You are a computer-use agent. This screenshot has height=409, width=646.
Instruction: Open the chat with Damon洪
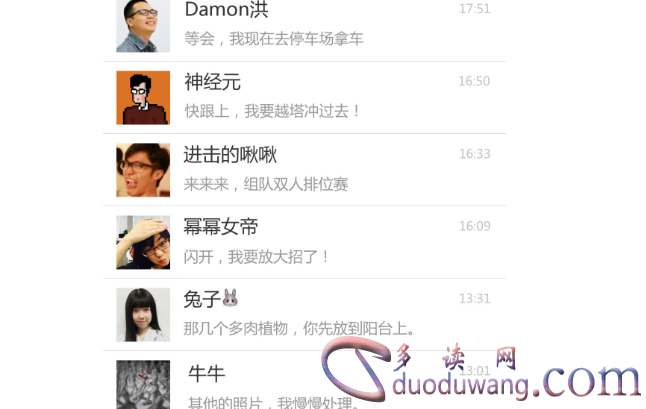click(300, 25)
